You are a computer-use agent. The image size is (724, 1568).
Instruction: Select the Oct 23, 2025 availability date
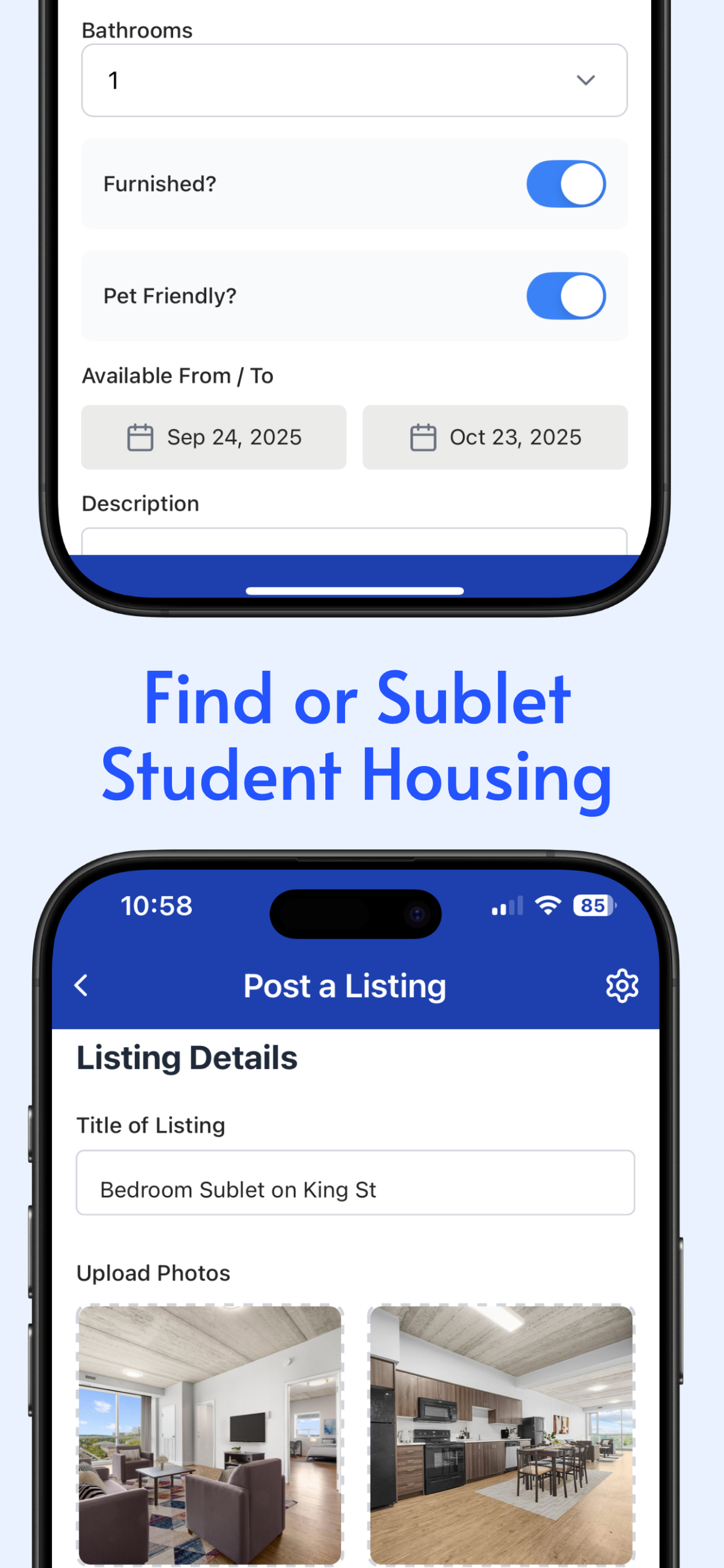(x=495, y=436)
